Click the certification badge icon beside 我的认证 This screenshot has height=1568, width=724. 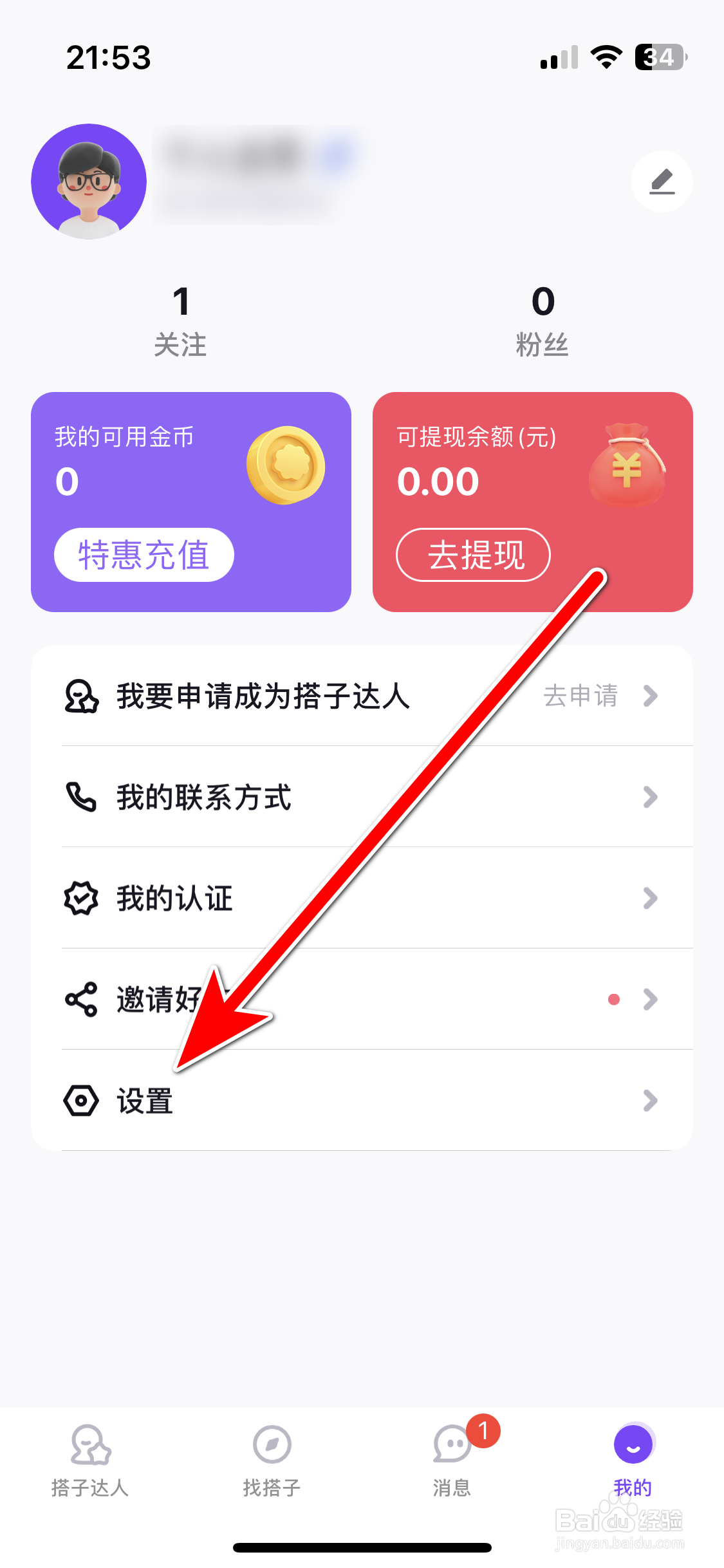click(81, 899)
